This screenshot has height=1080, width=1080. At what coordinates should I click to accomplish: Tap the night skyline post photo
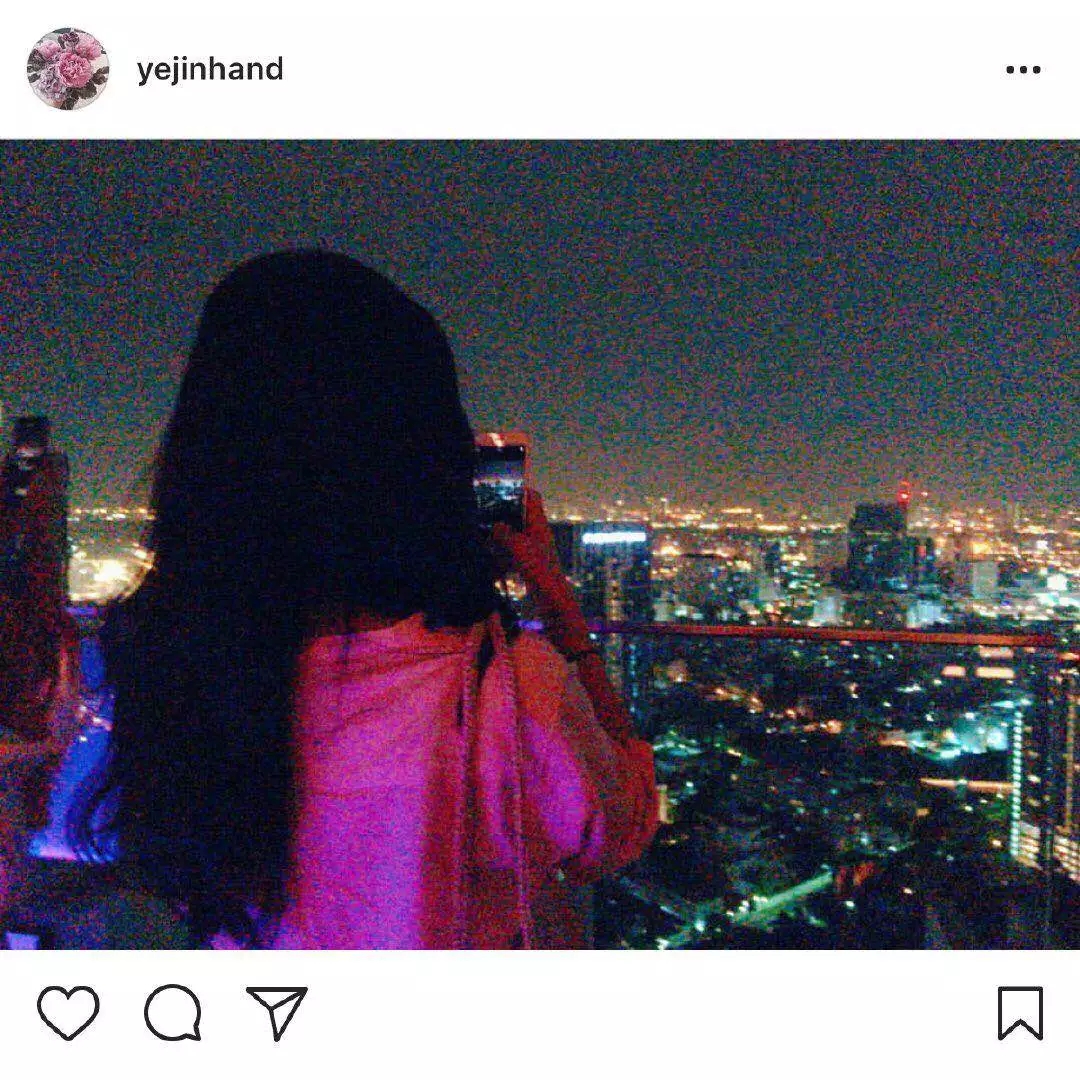click(540, 545)
